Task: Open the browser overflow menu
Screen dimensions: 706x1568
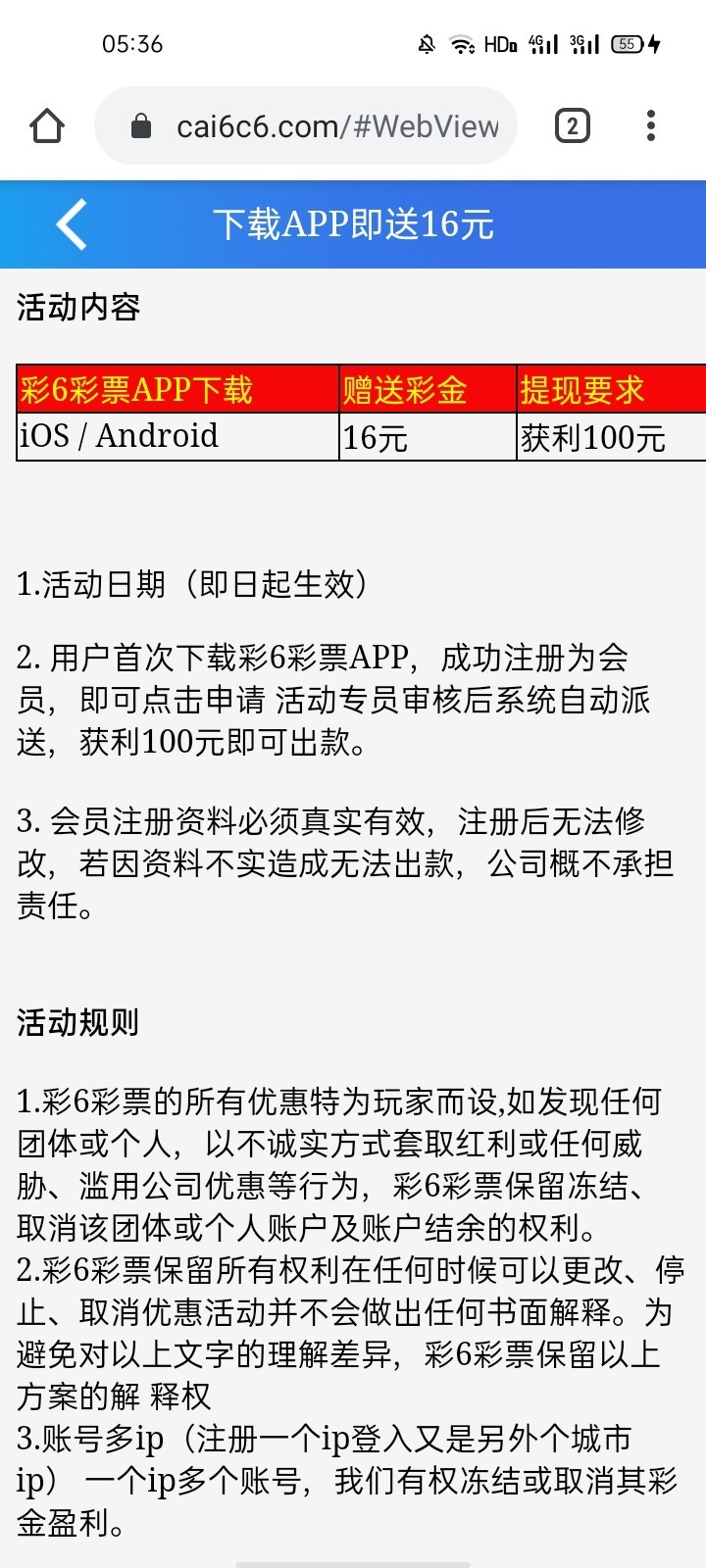Action: (x=651, y=126)
